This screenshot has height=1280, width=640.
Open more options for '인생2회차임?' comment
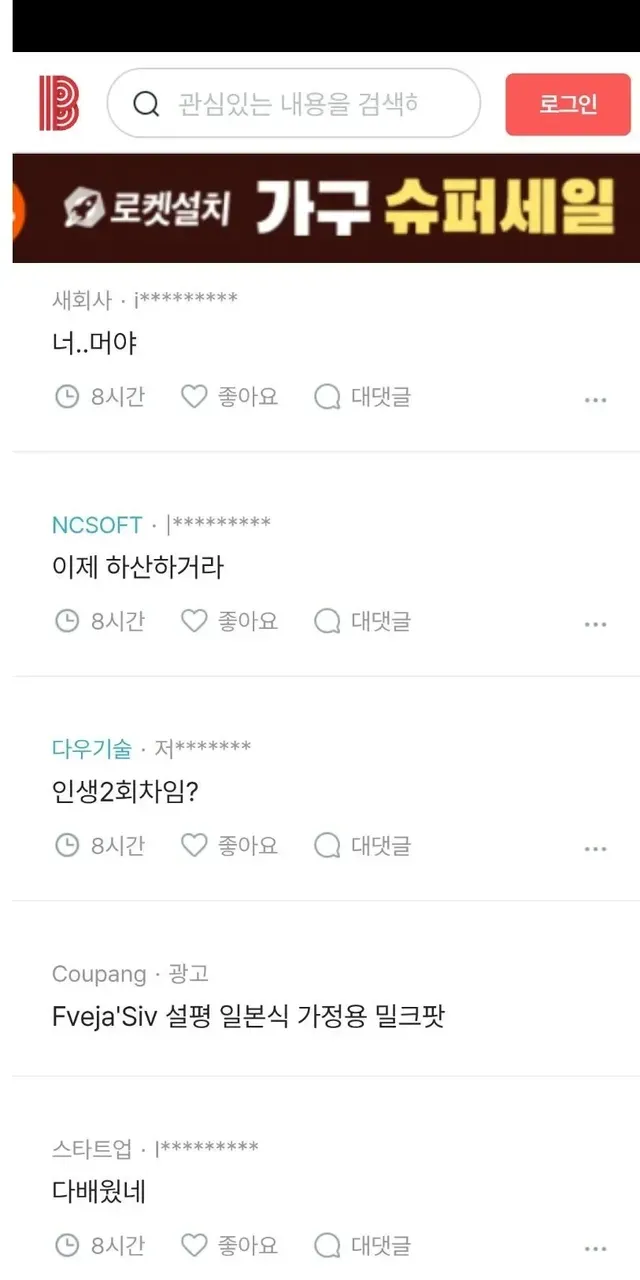pyautogui.click(x=595, y=848)
